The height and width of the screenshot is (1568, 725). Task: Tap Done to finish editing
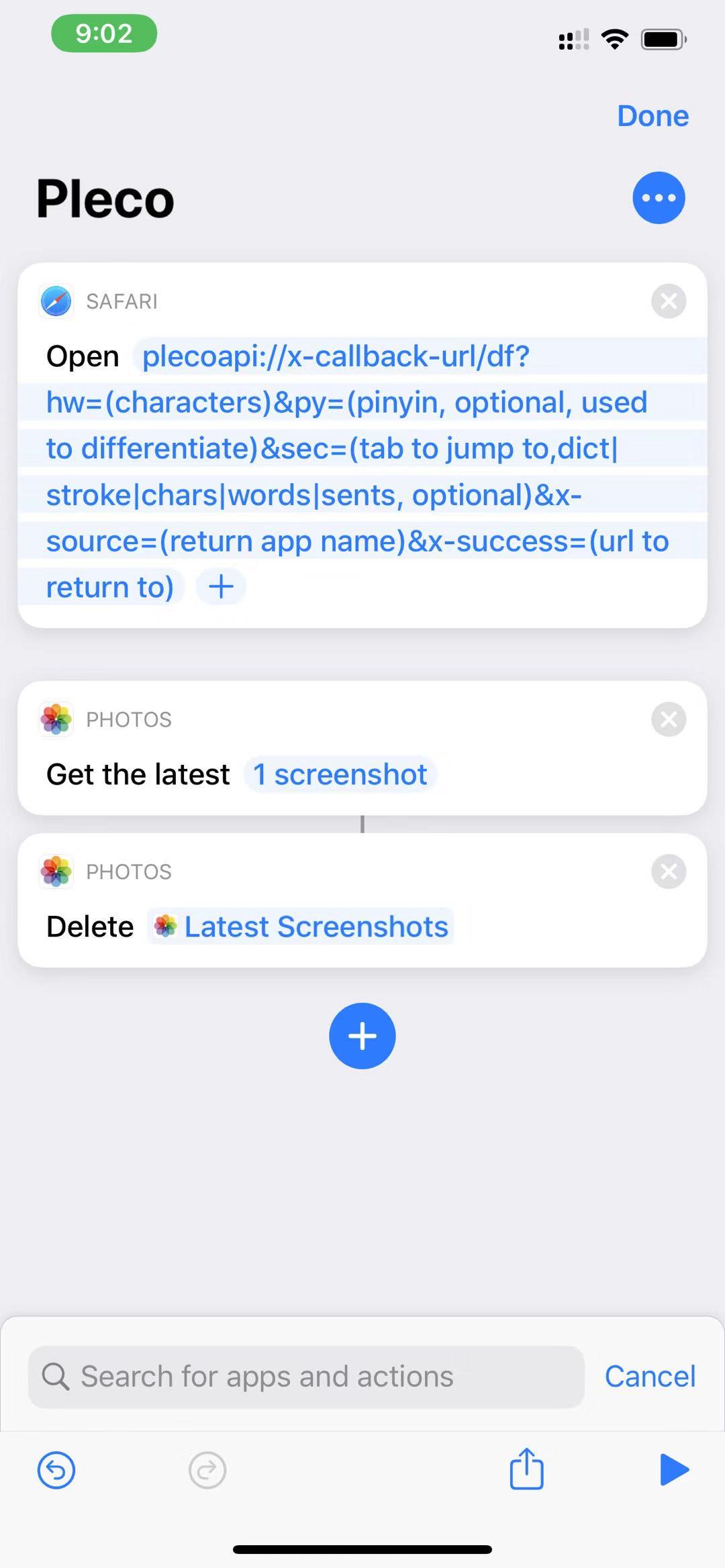[652, 116]
